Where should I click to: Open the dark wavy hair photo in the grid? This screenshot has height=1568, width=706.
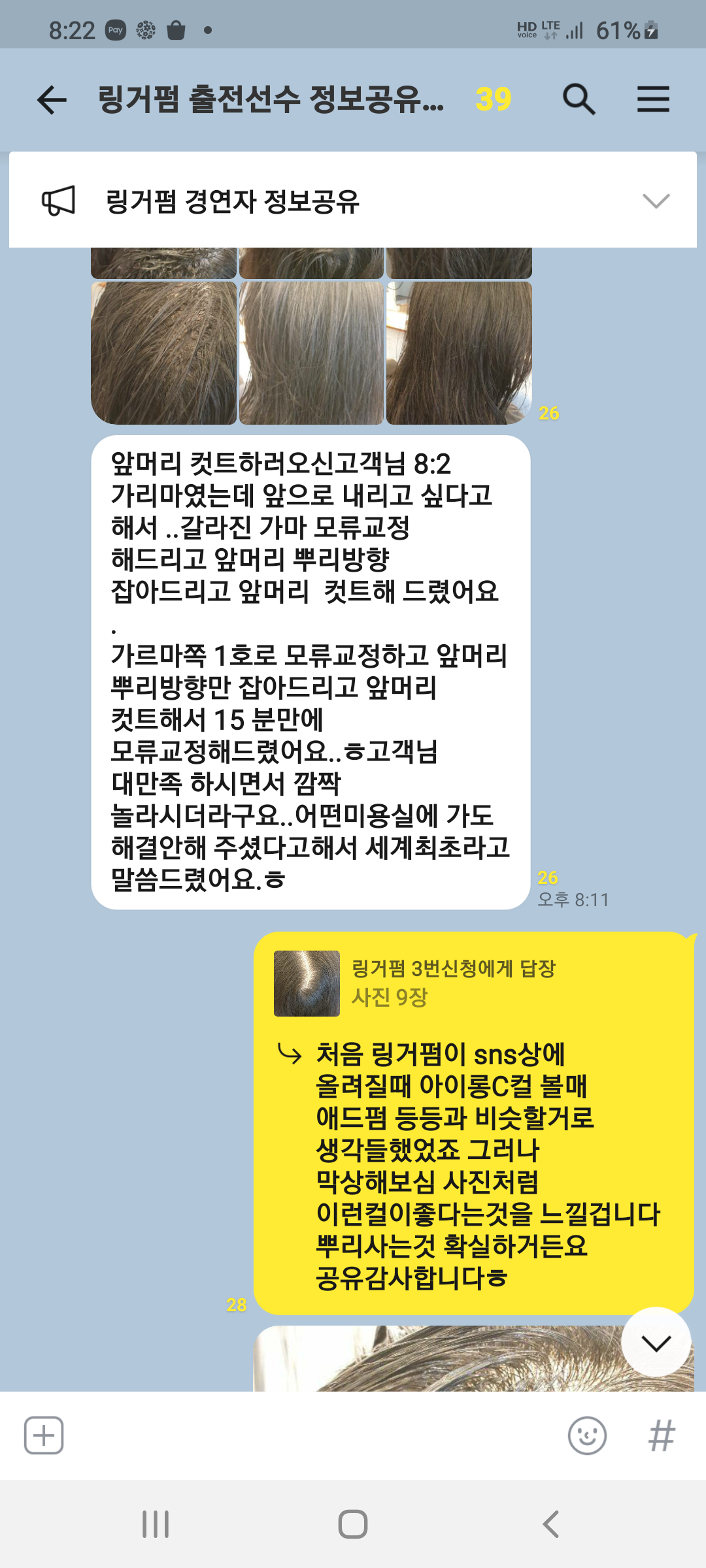tap(459, 353)
